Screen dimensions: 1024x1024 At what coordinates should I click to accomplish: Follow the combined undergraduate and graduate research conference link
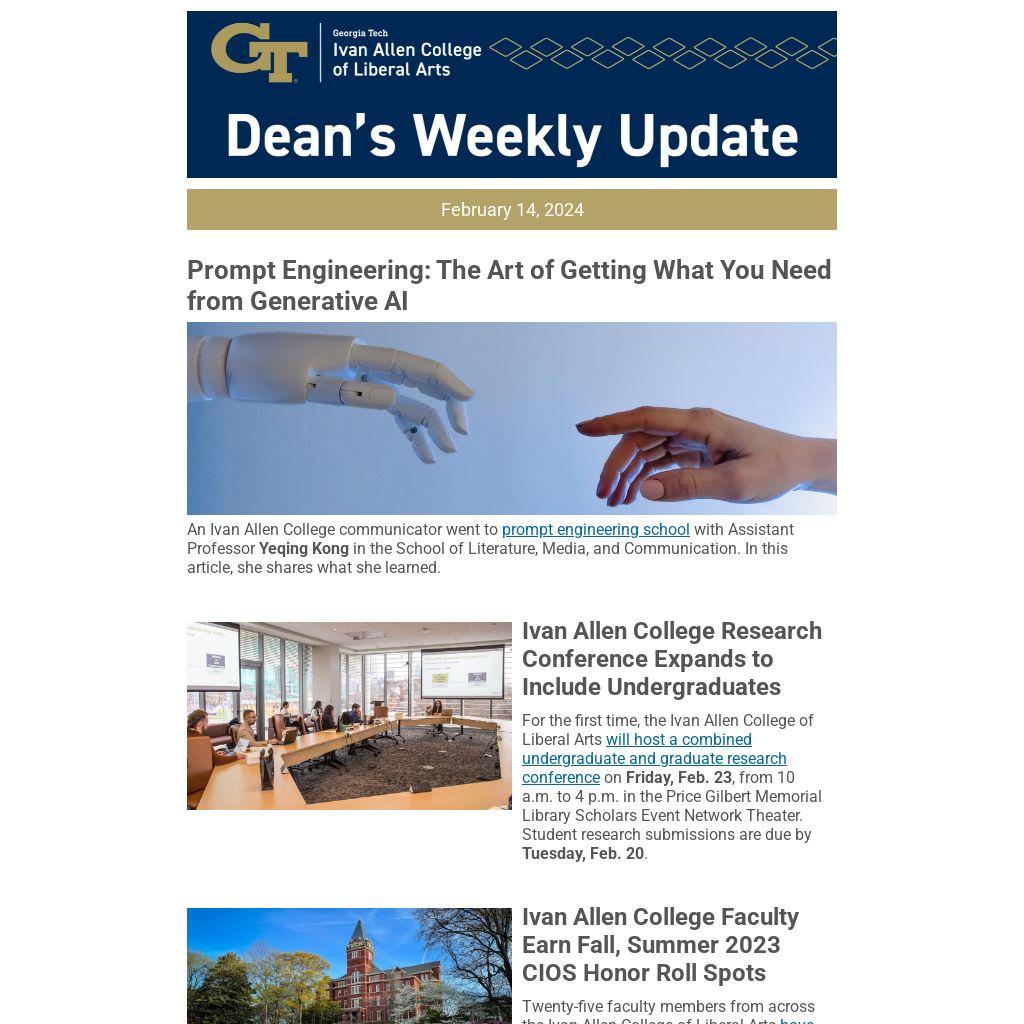(654, 759)
